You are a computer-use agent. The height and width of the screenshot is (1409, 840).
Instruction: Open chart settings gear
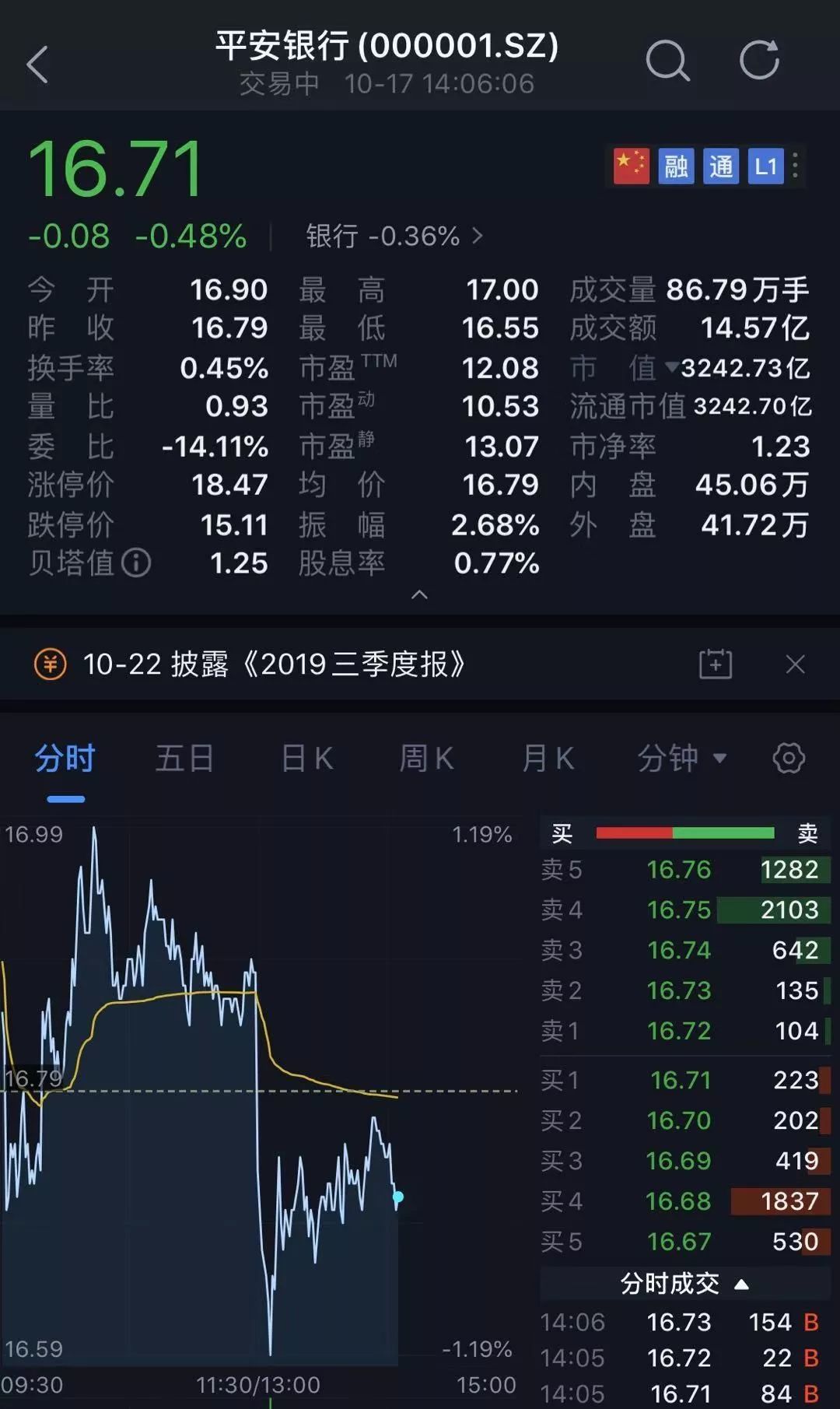point(789,758)
